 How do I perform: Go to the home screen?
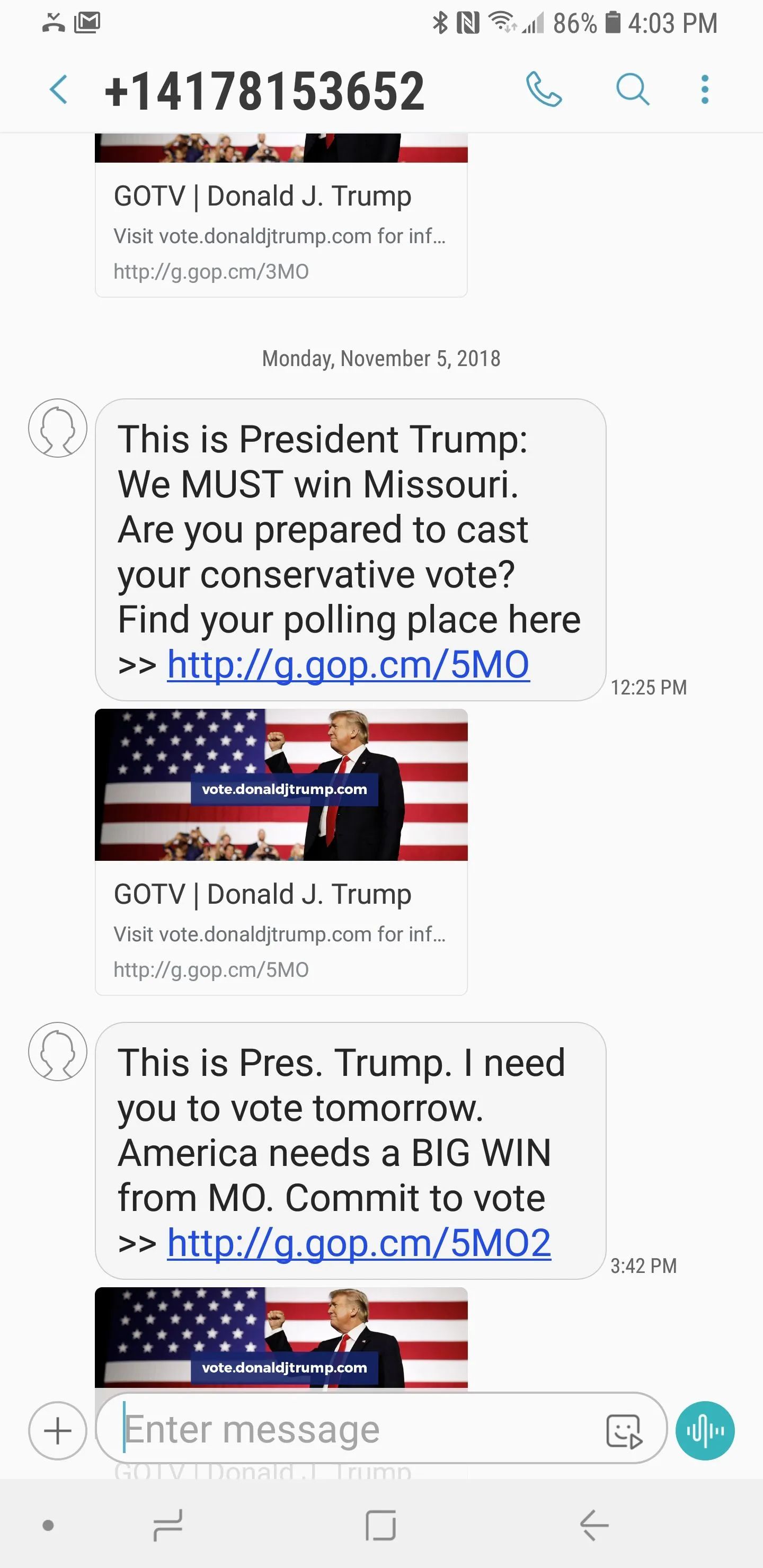coord(380,1526)
